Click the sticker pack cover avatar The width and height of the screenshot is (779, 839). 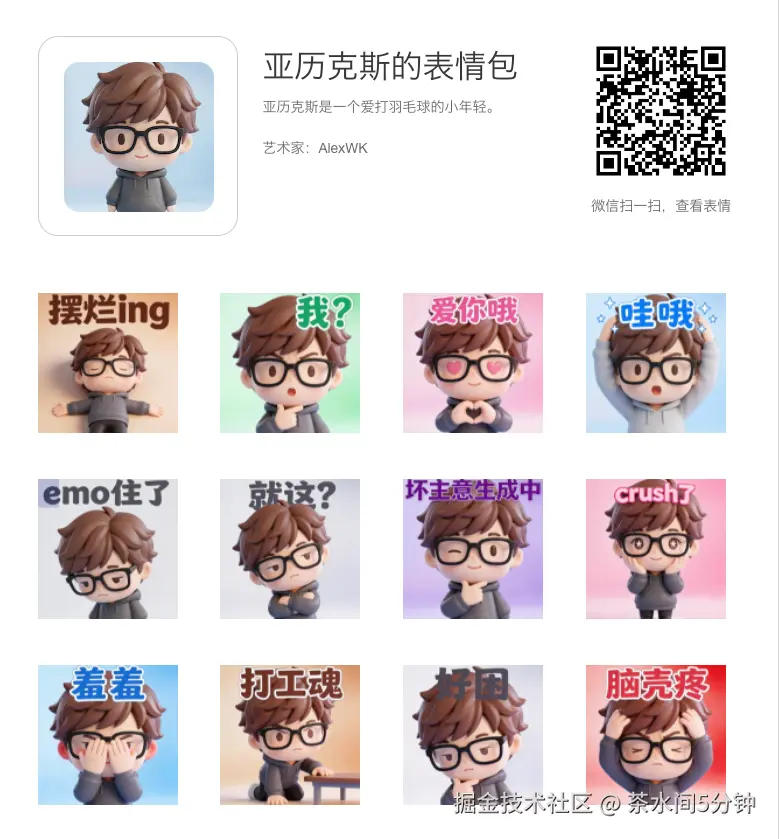pyautogui.click(x=137, y=135)
